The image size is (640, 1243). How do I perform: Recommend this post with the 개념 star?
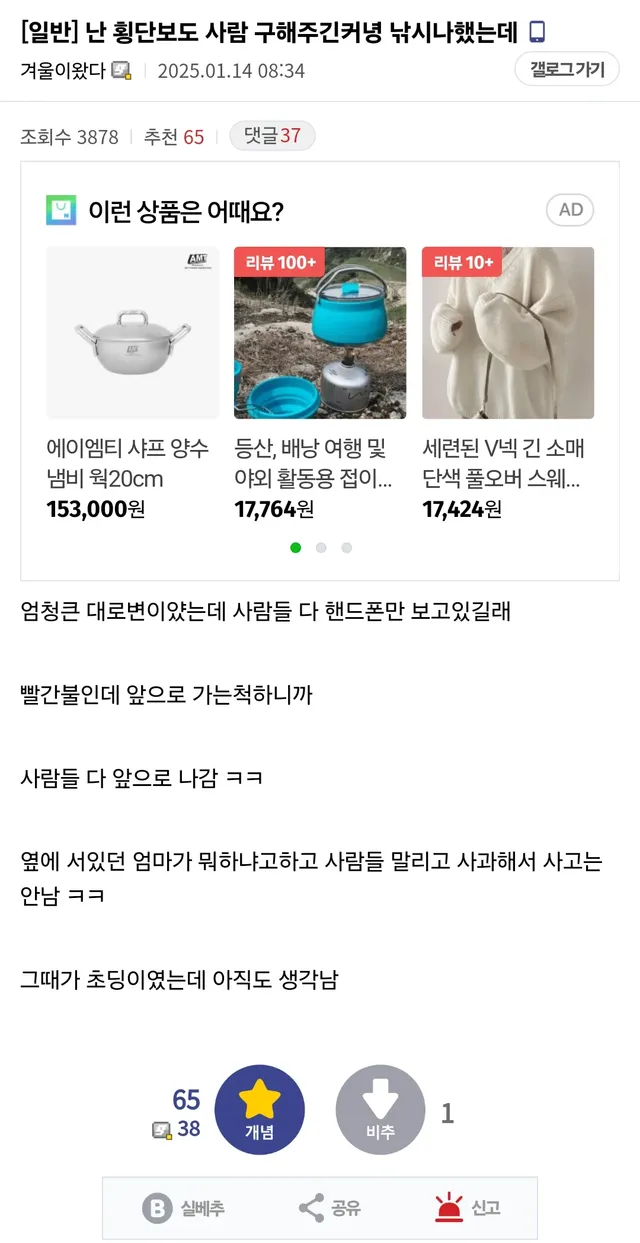(260, 1109)
